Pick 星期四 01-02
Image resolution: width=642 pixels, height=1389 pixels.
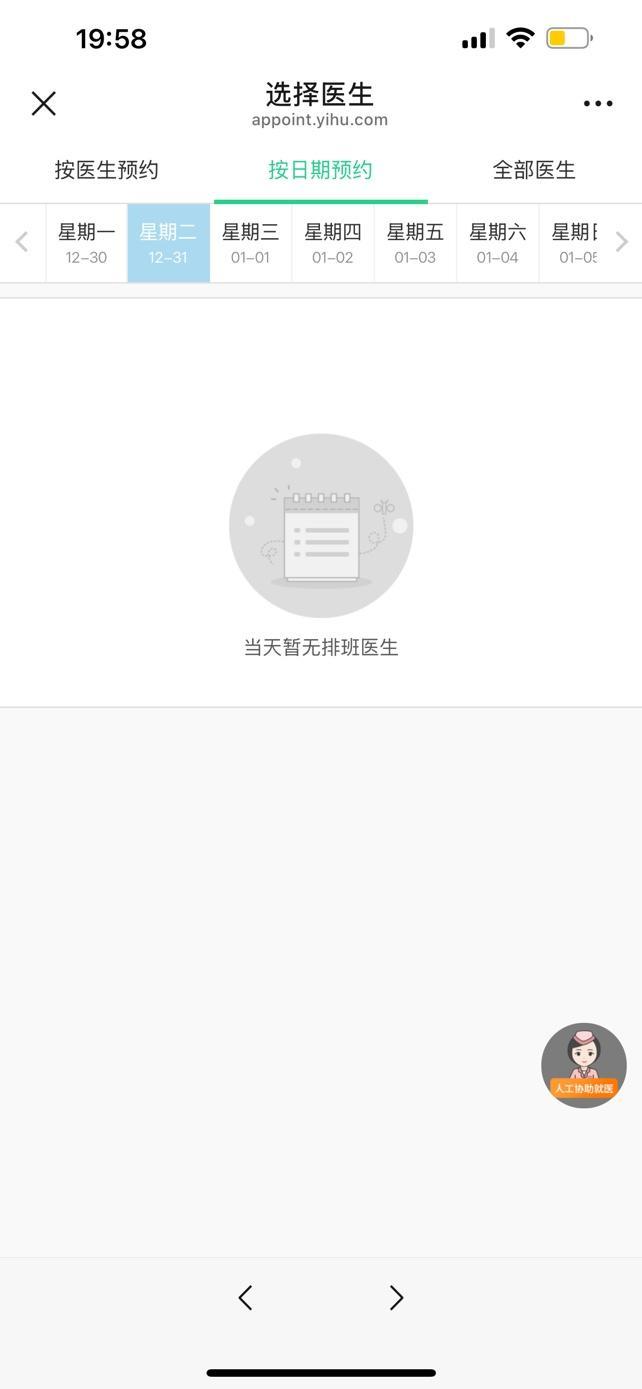pyautogui.click(x=332, y=243)
